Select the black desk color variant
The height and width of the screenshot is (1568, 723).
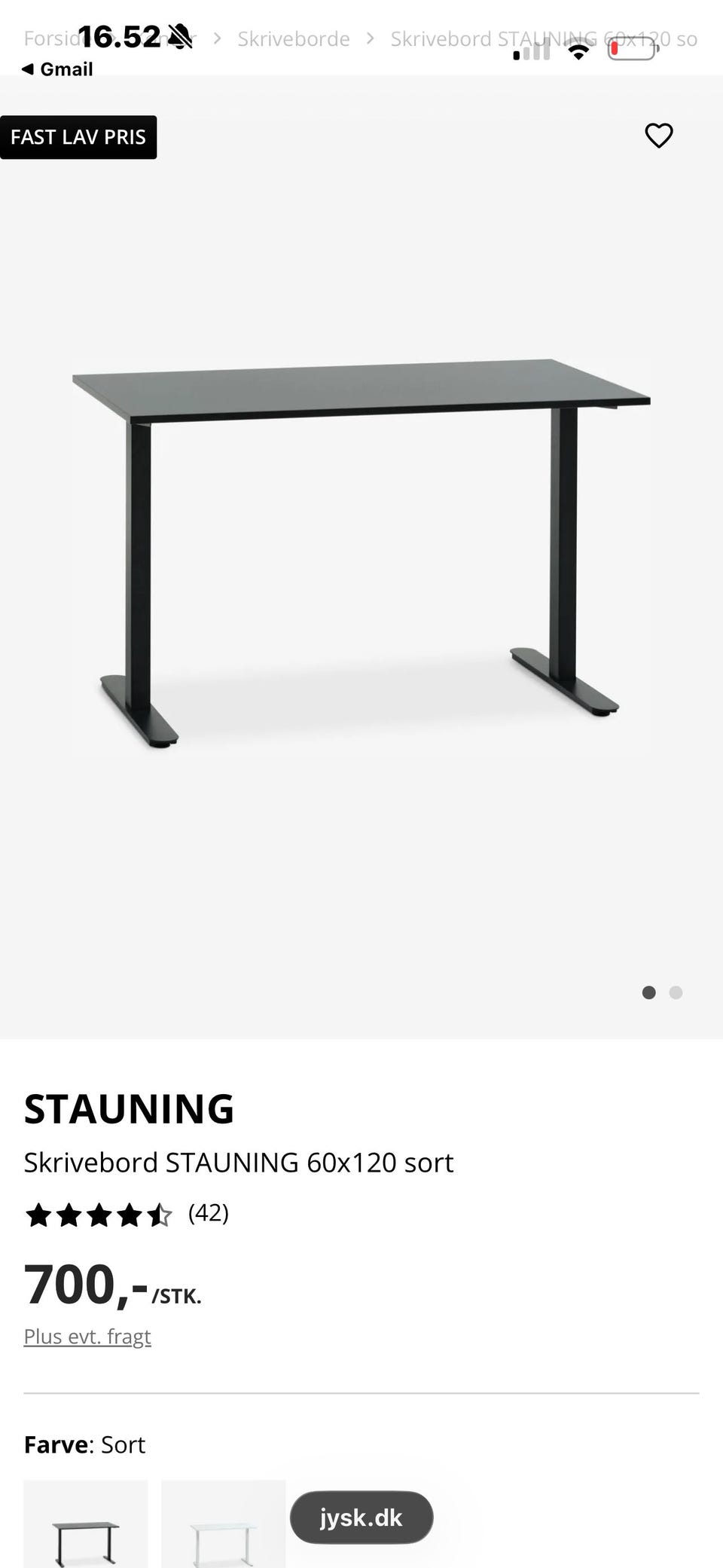pos(86,1524)
